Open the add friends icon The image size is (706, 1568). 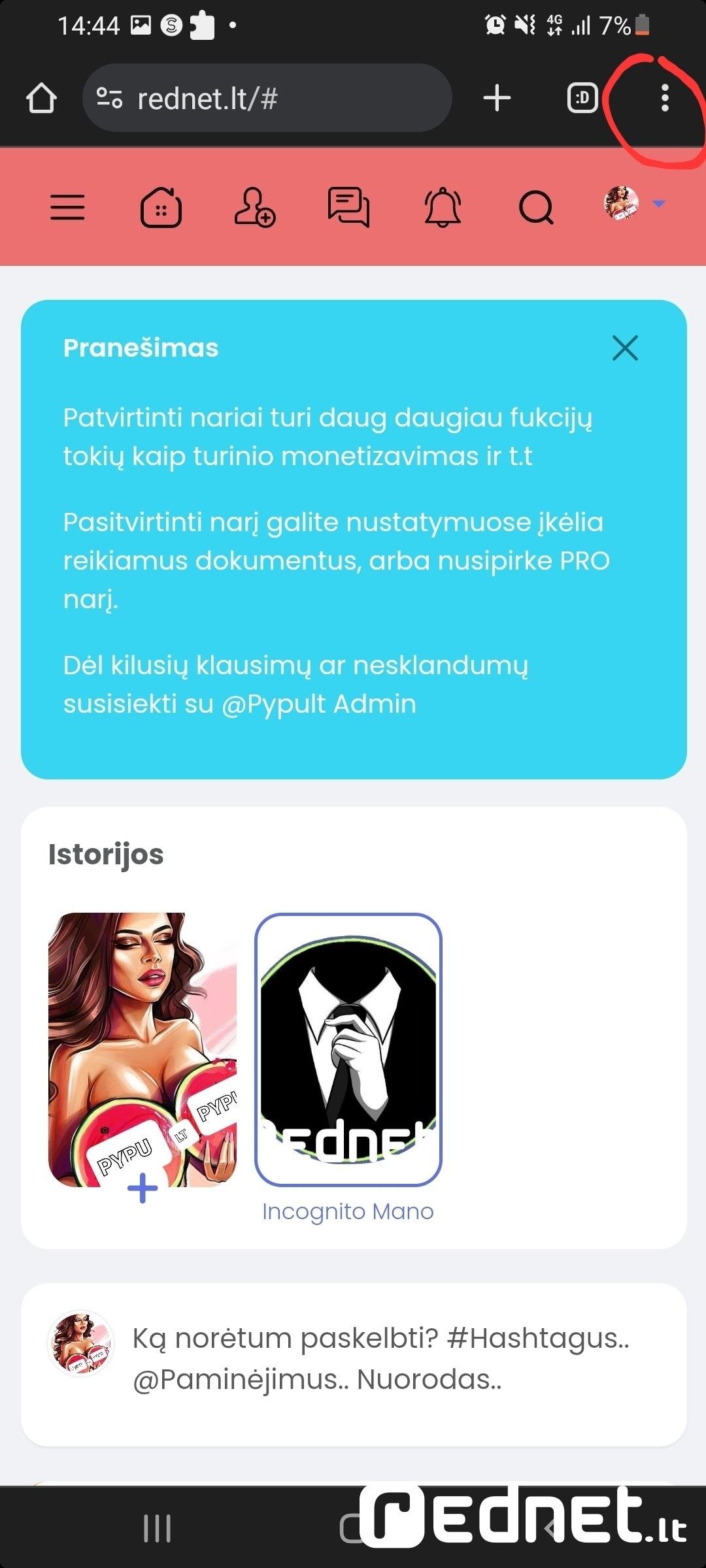pyautogui.click(x=254, y=207)
